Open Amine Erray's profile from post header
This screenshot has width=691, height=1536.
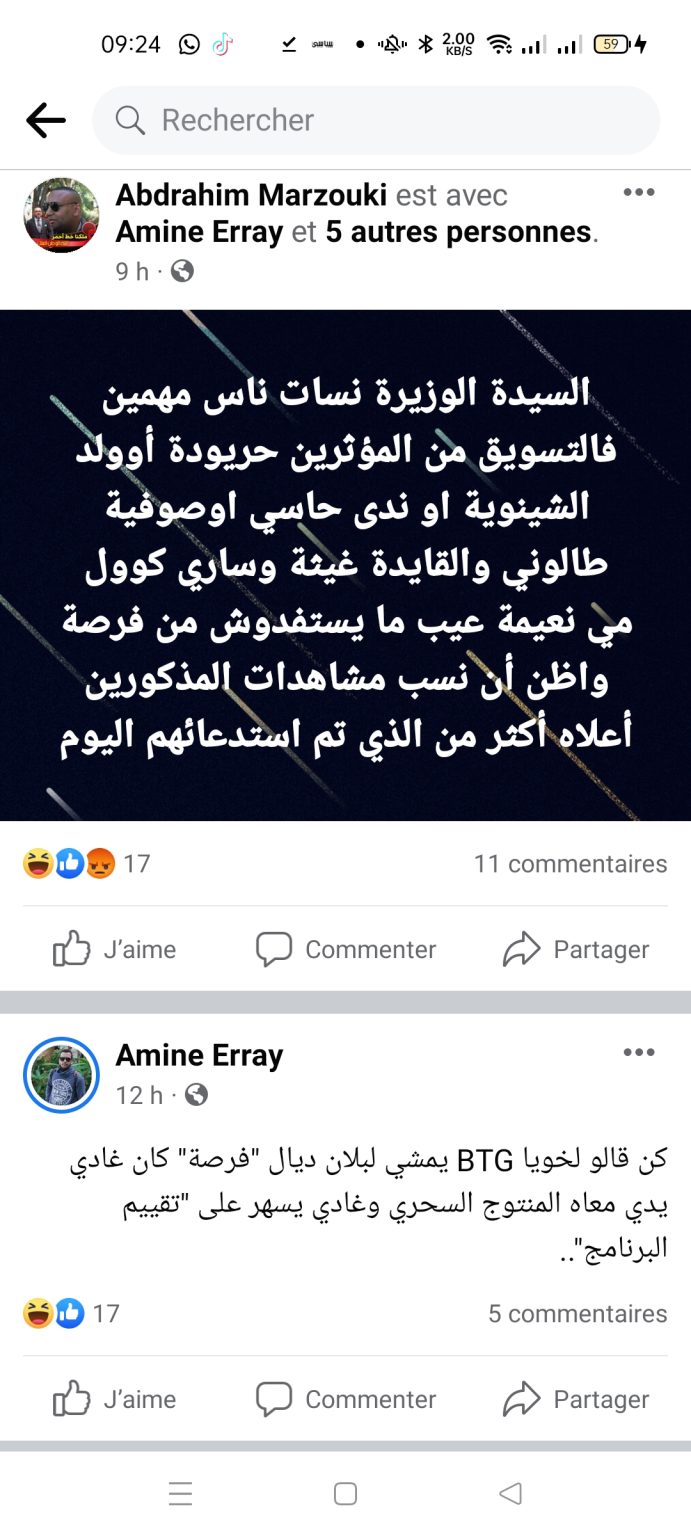199,1055
